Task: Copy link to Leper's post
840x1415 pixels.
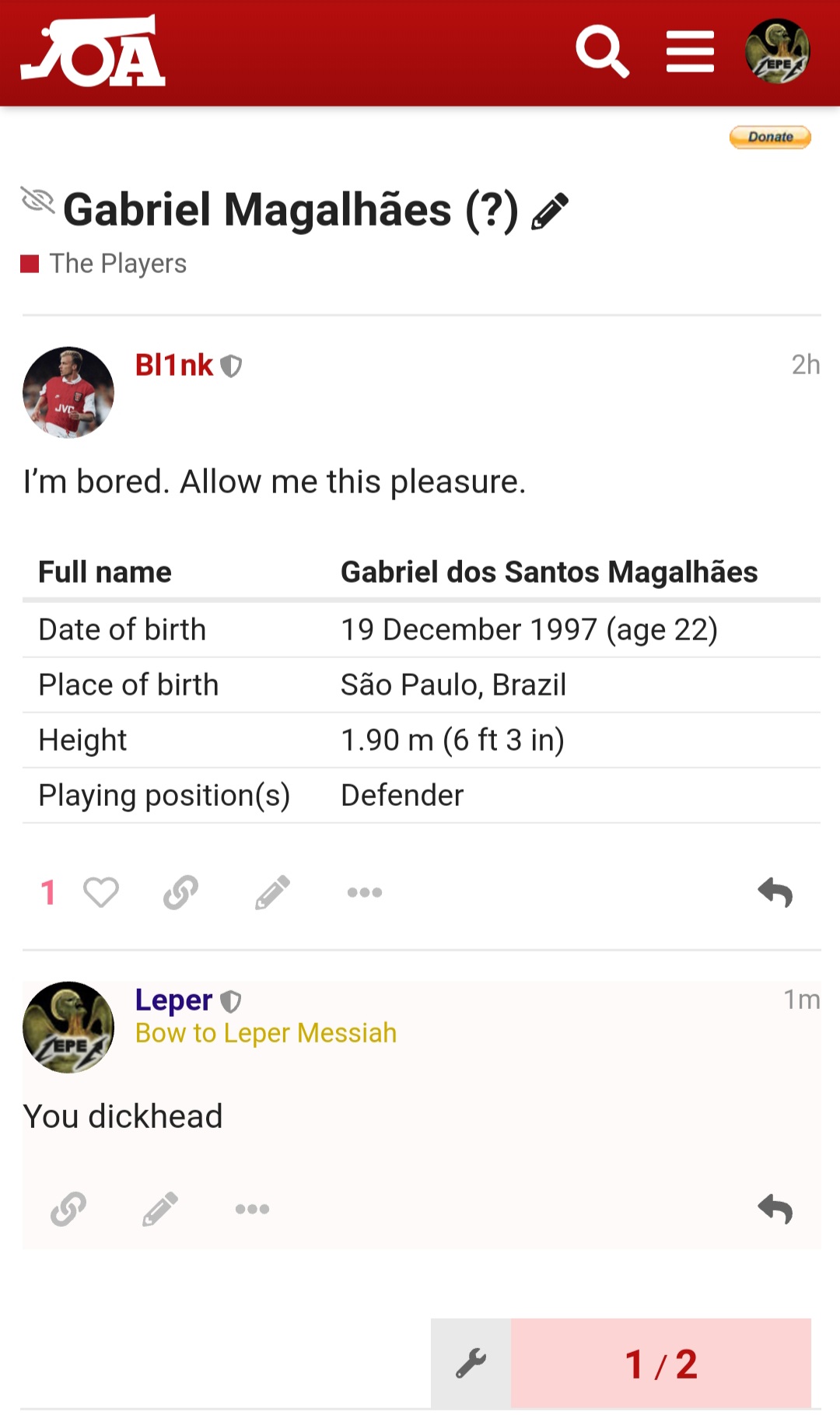Action: [68, 1209]
